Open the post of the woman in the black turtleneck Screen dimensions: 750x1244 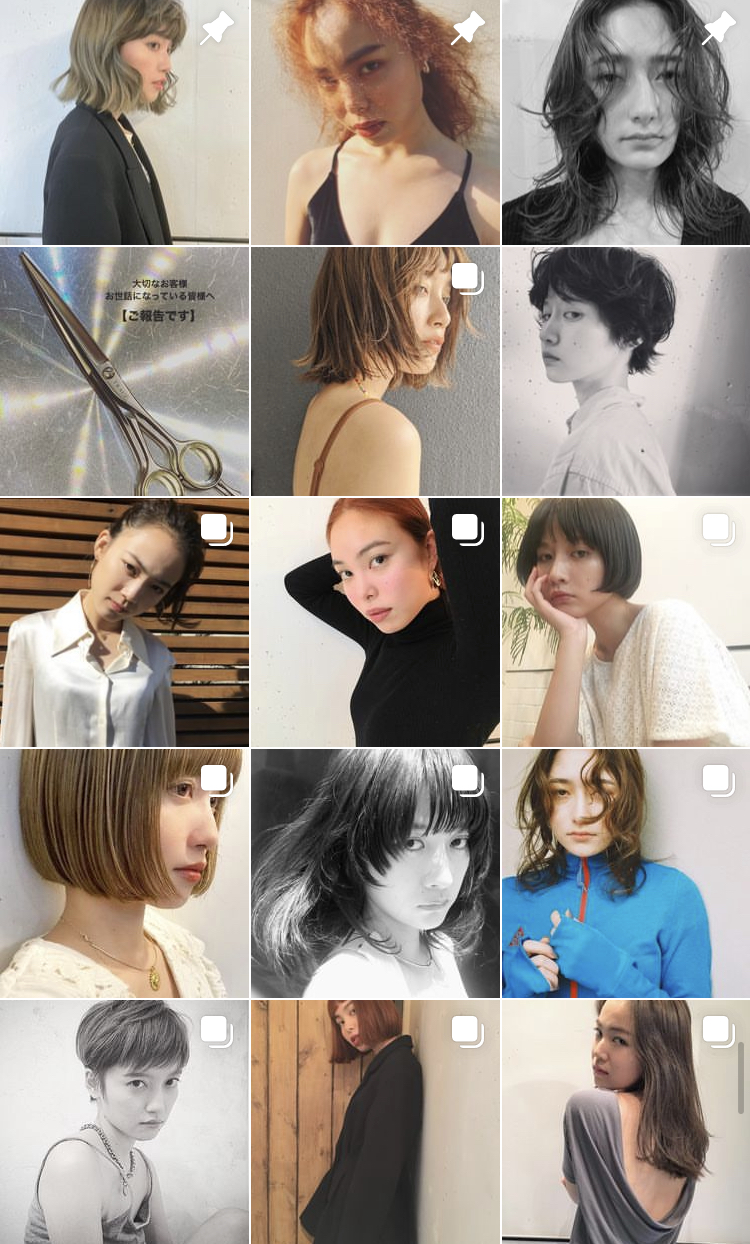click(375, 622)
